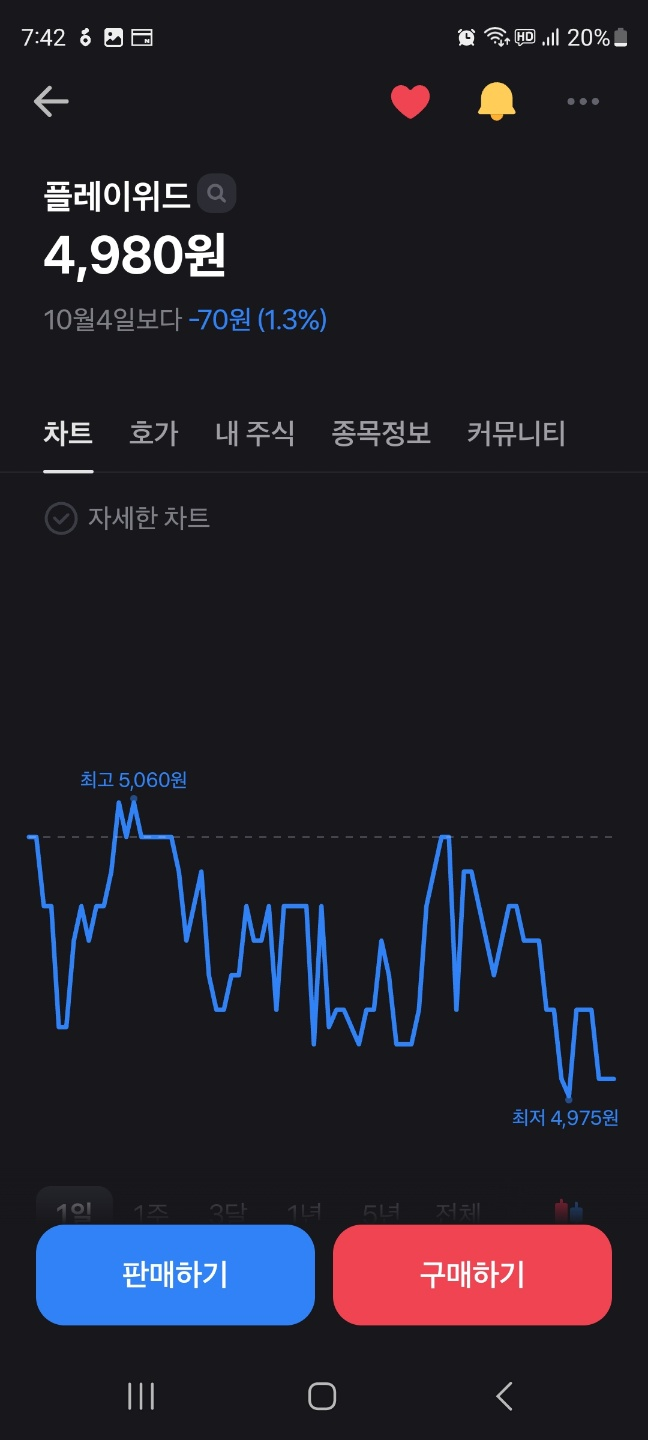Select the 차트 tab
Image resolution: width=648 pixels, height=1440 pixels.
tap(68, 434)
